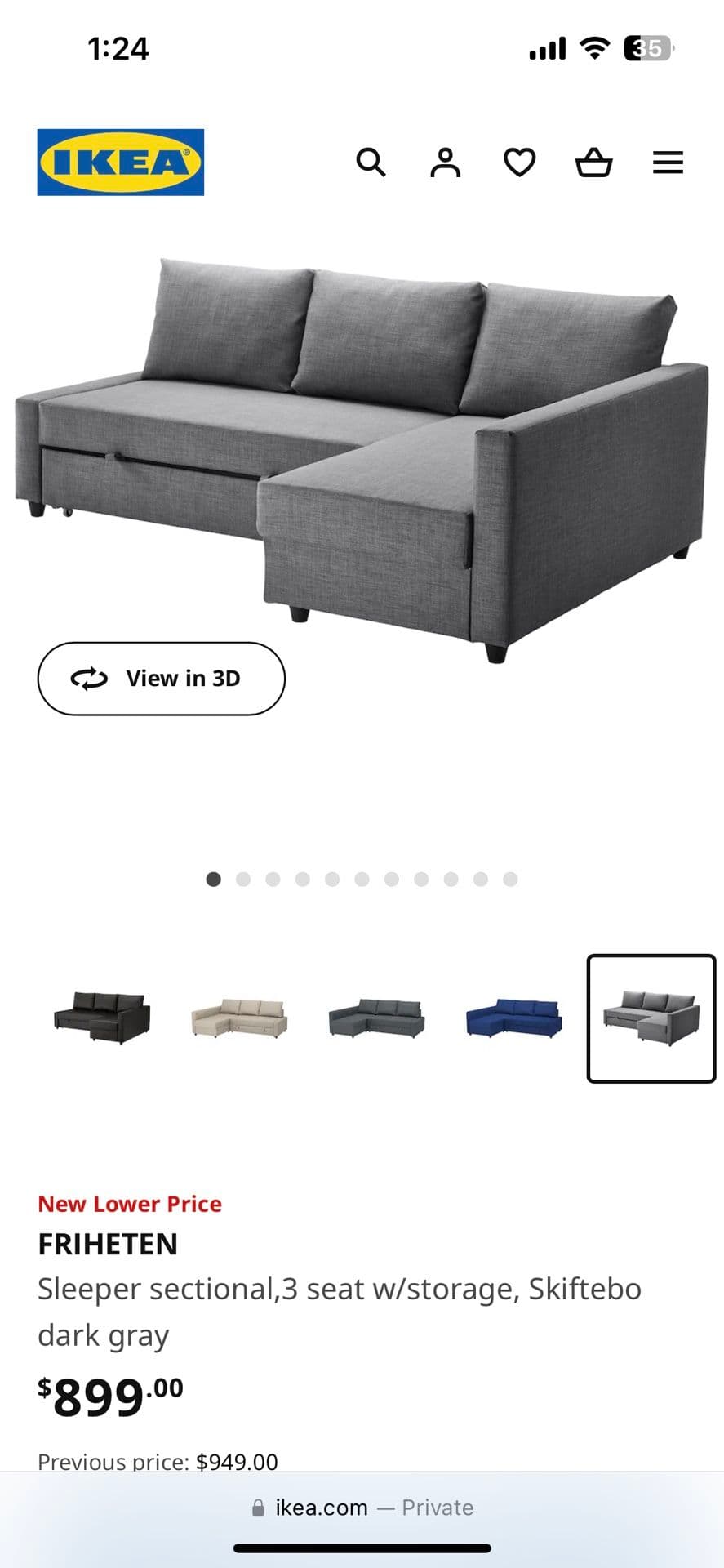Open the shopping basket
This screenshot has height=1568, width=724.
(x=593, y=162)
